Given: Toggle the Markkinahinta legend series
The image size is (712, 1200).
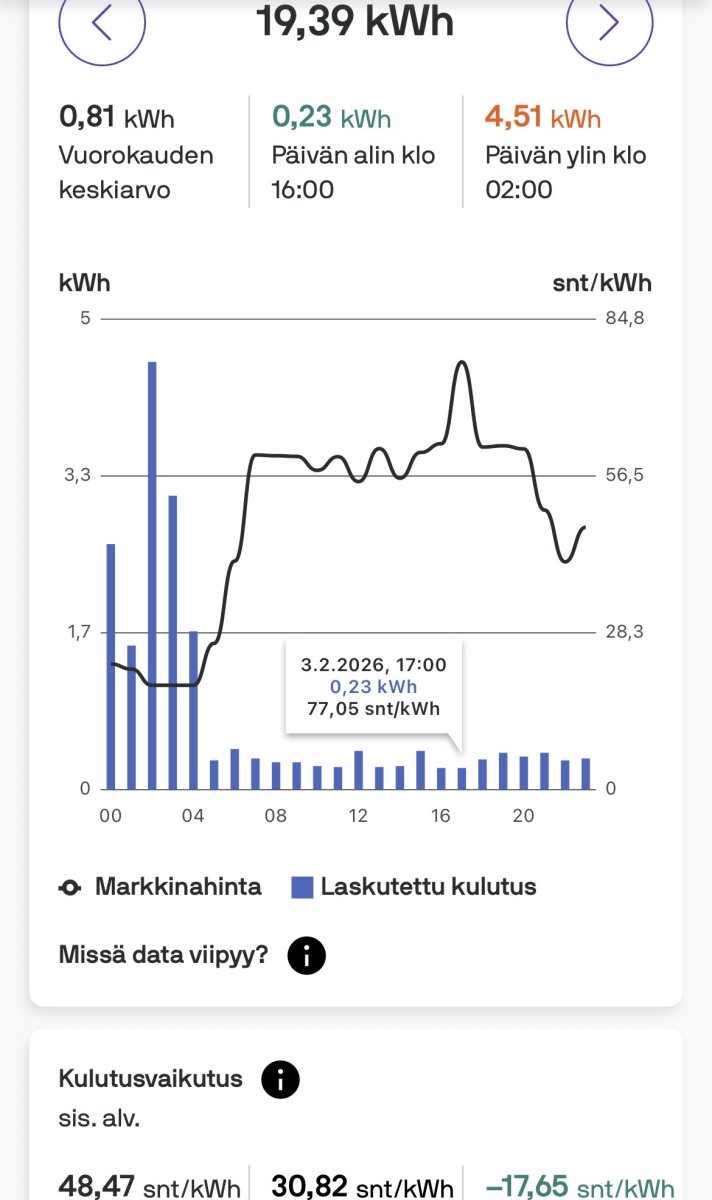Looking at the screenshot, I should point(161,887).
